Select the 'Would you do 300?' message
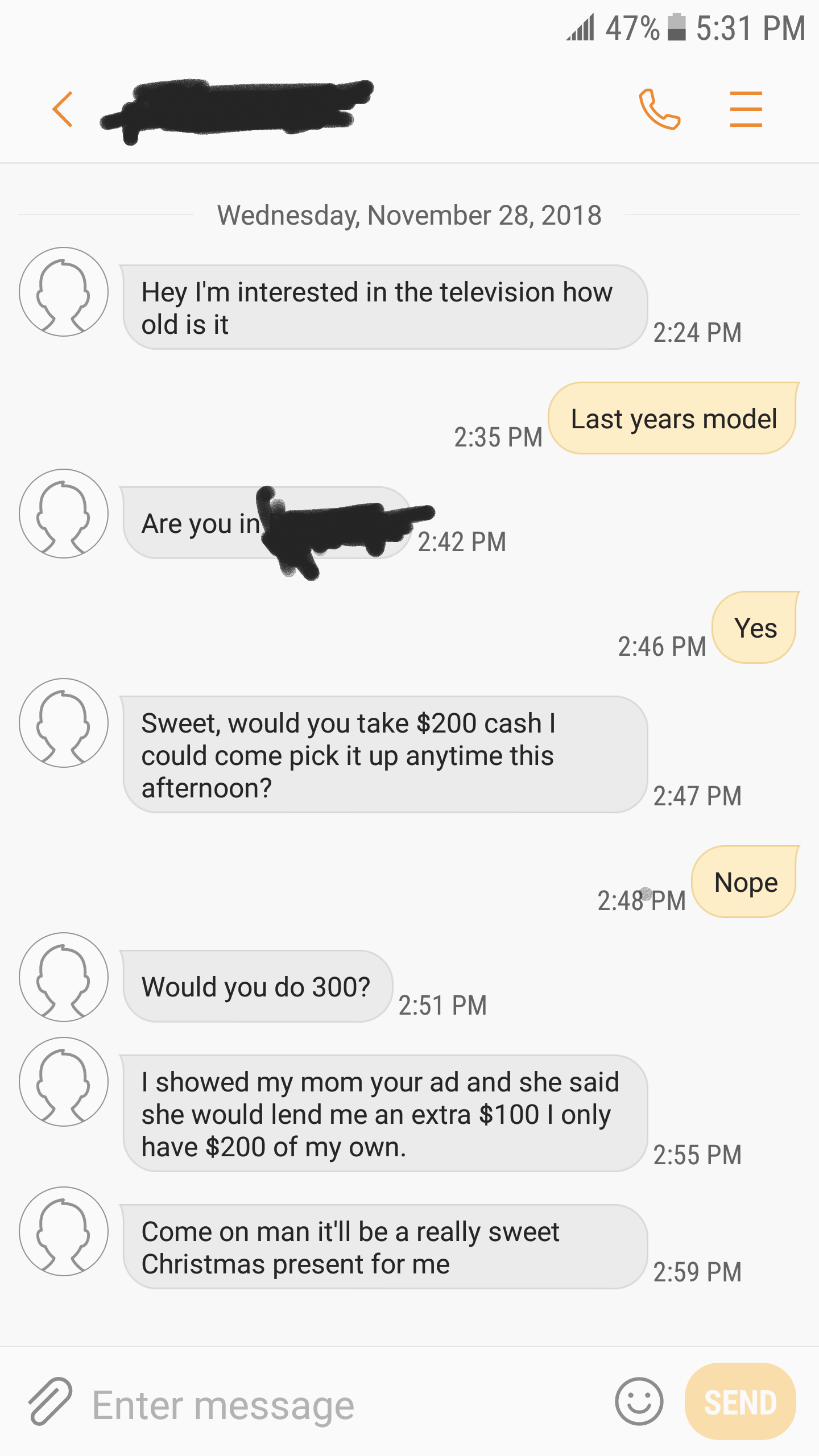Image resolution: width=819 pixels, height=1456 pixels. (x=256, y=987)
